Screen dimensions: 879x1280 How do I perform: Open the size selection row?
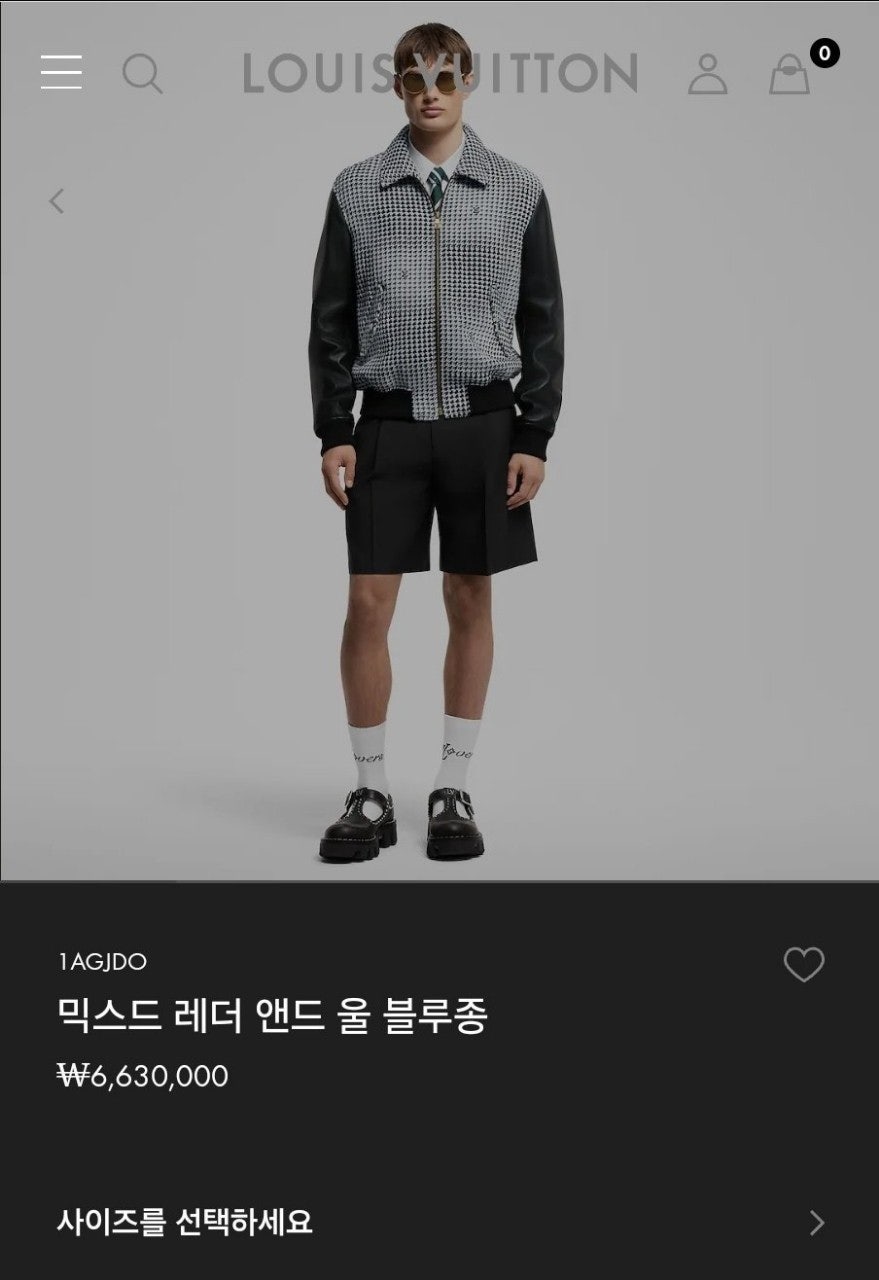click(439, 1222)
